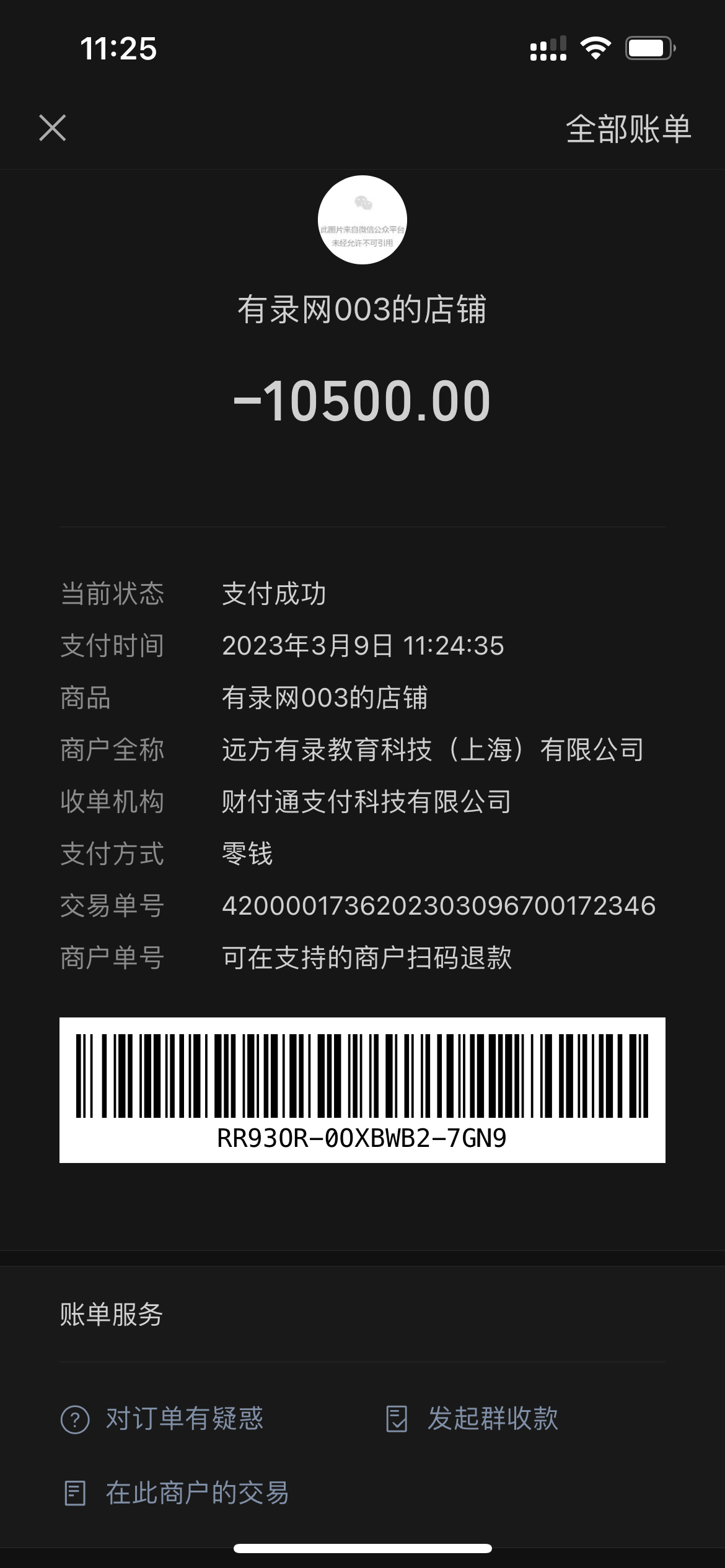Viewport: 725px width, 1568px height.
Task: Tap 对订单有疑惑 for order help
Action: (162, 1418)
